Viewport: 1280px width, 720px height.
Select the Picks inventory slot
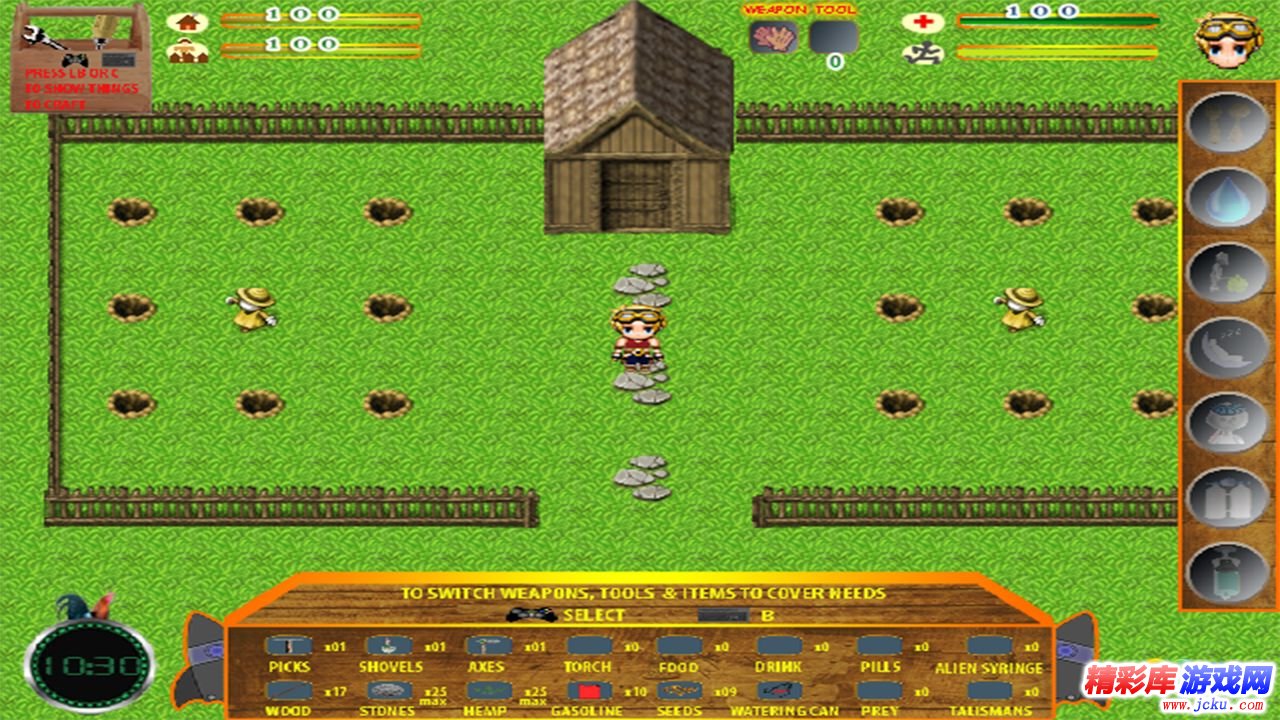(288, 646)
